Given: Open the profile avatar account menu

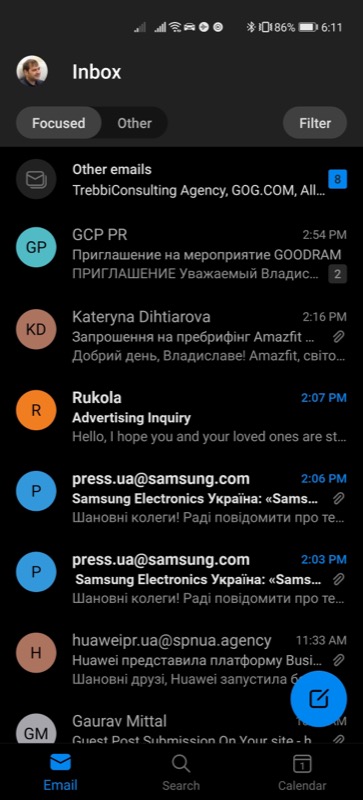Looking at the screenshot, I should pos(32,71).
